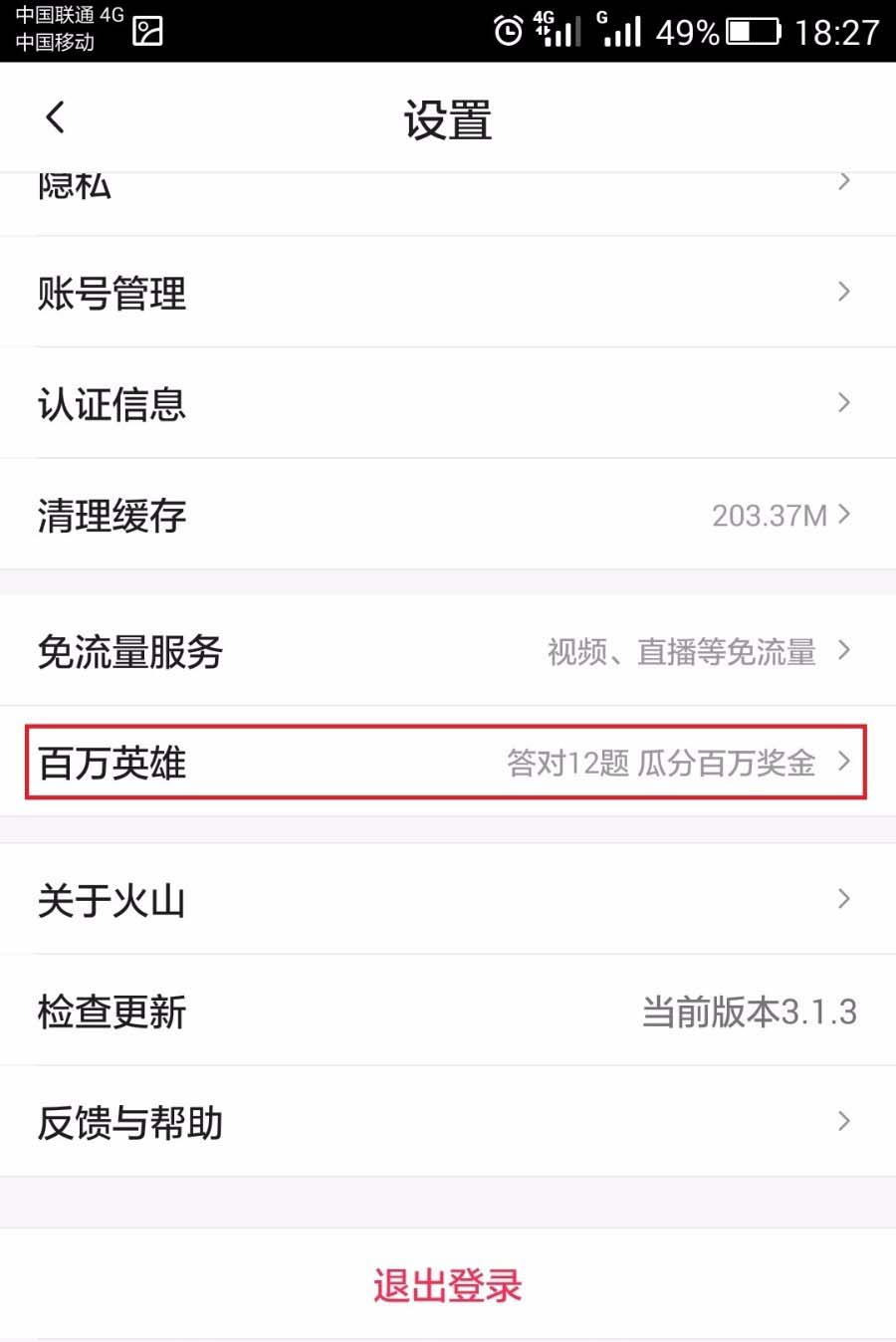Open the 百万英雄 entry

click(x=448, y=763)
